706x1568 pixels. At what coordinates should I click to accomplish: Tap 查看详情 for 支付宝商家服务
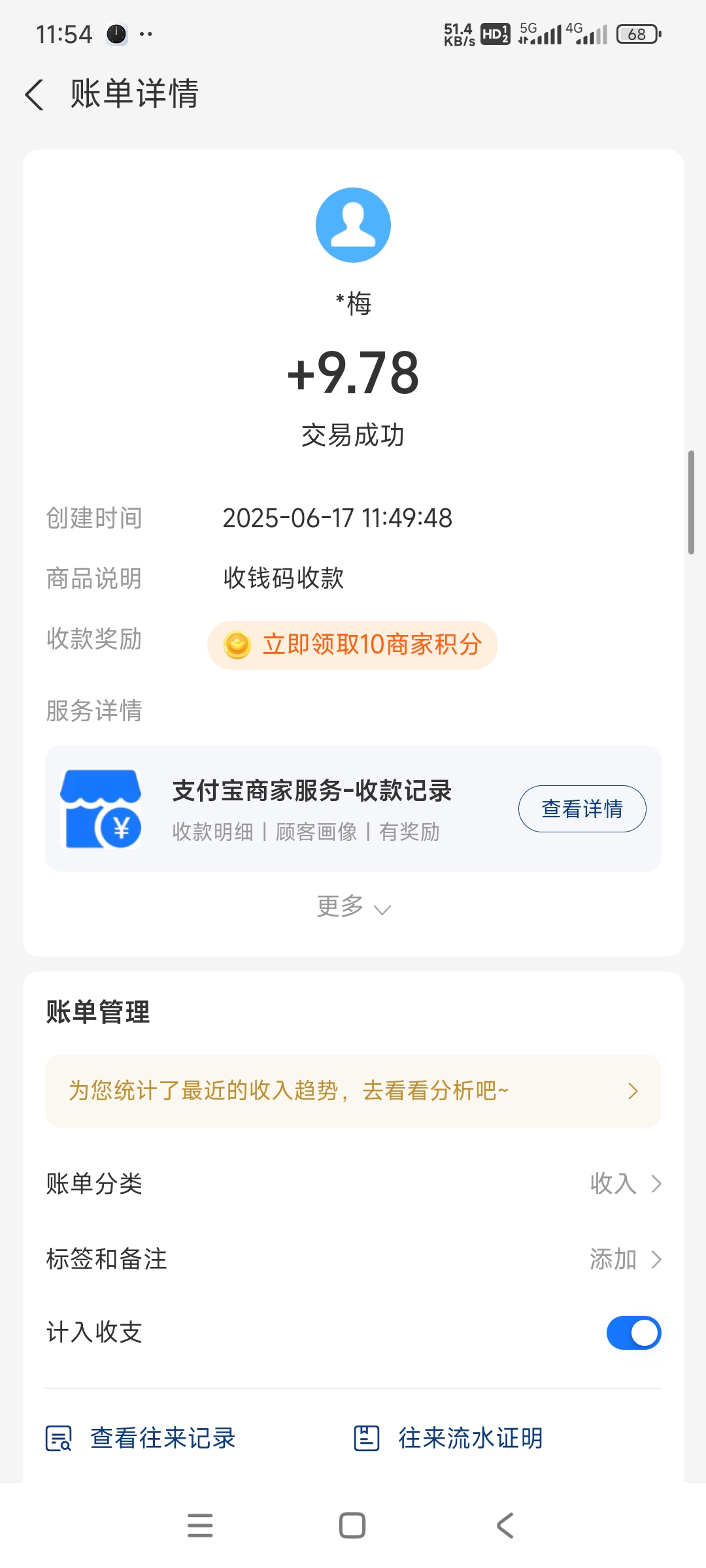click(582, 809)
